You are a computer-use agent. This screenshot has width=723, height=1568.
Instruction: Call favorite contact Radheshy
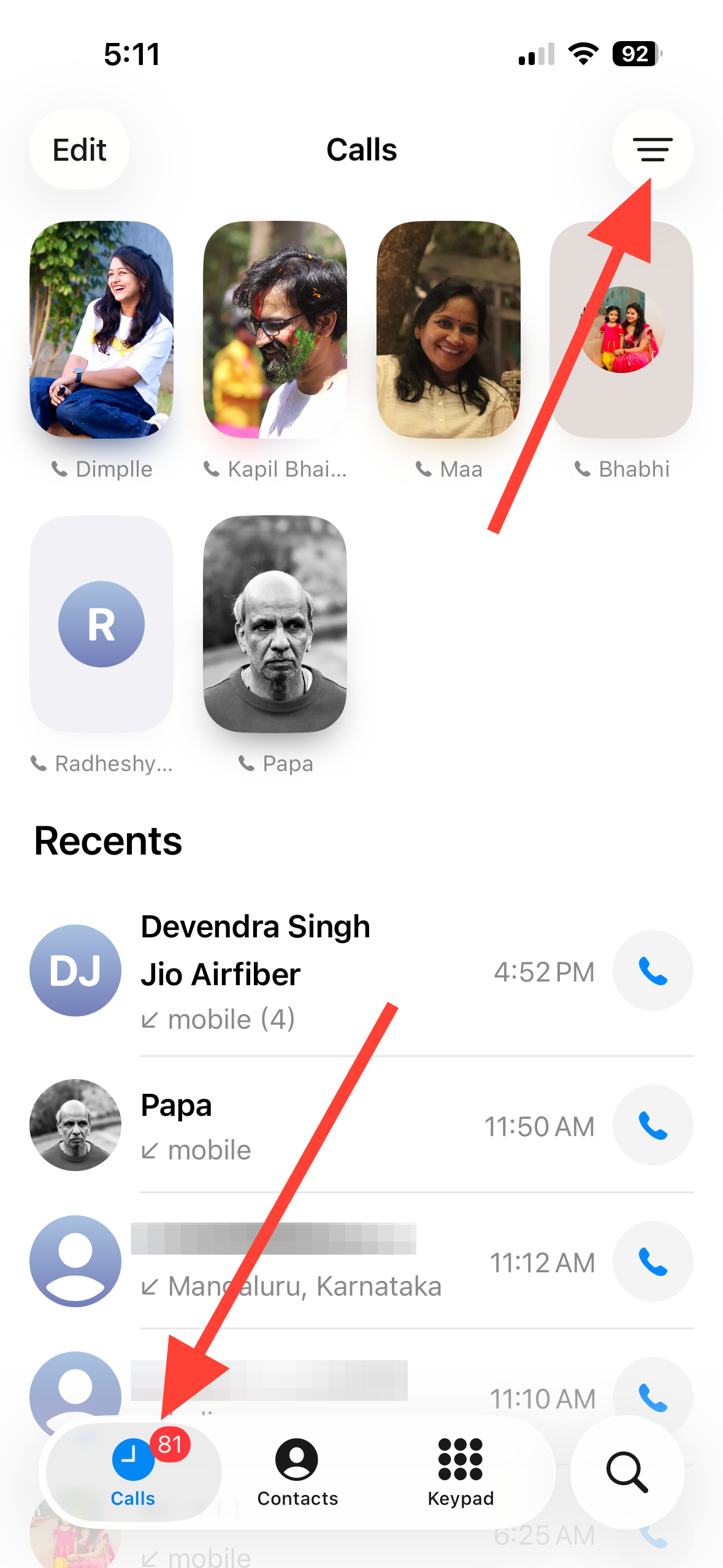(101, 624)
